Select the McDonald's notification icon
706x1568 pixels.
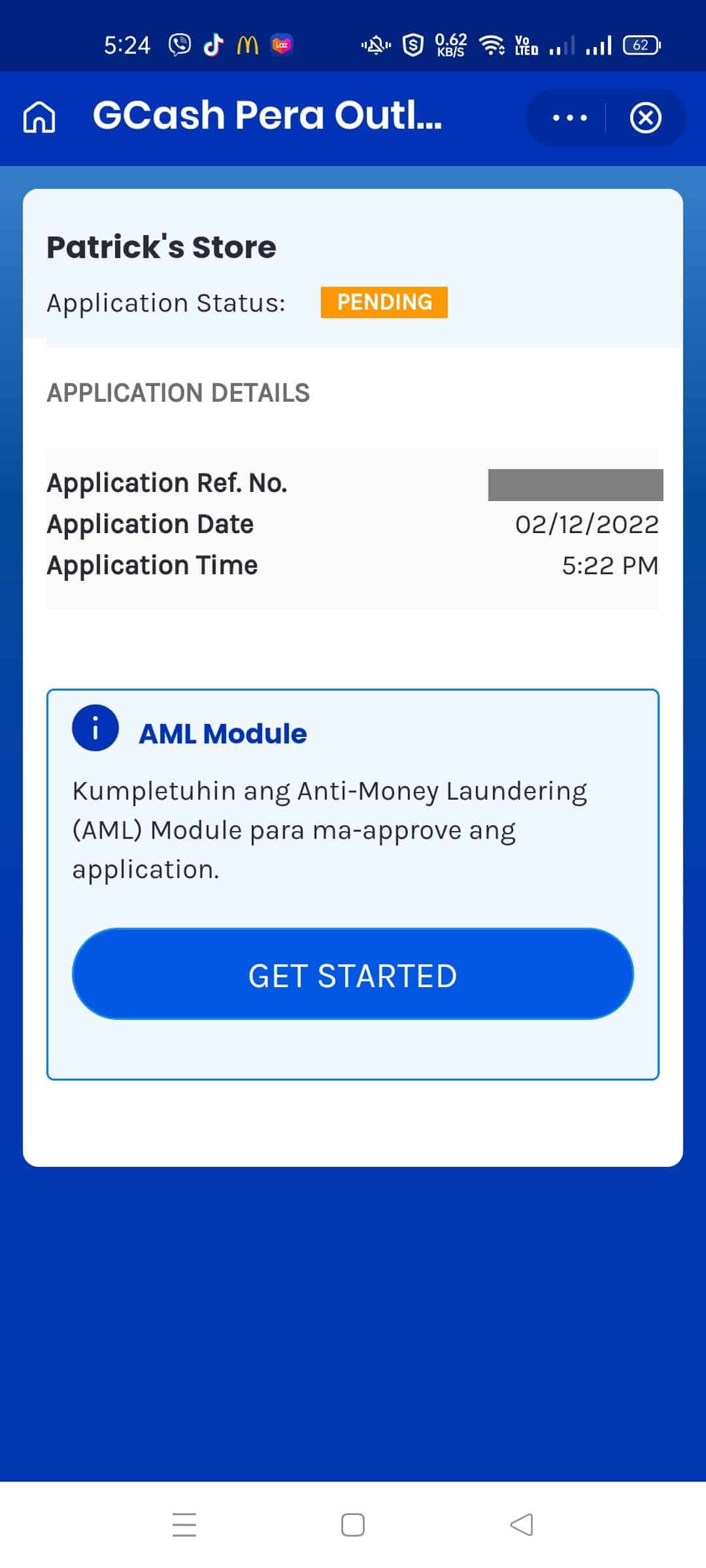click(248, 44)
